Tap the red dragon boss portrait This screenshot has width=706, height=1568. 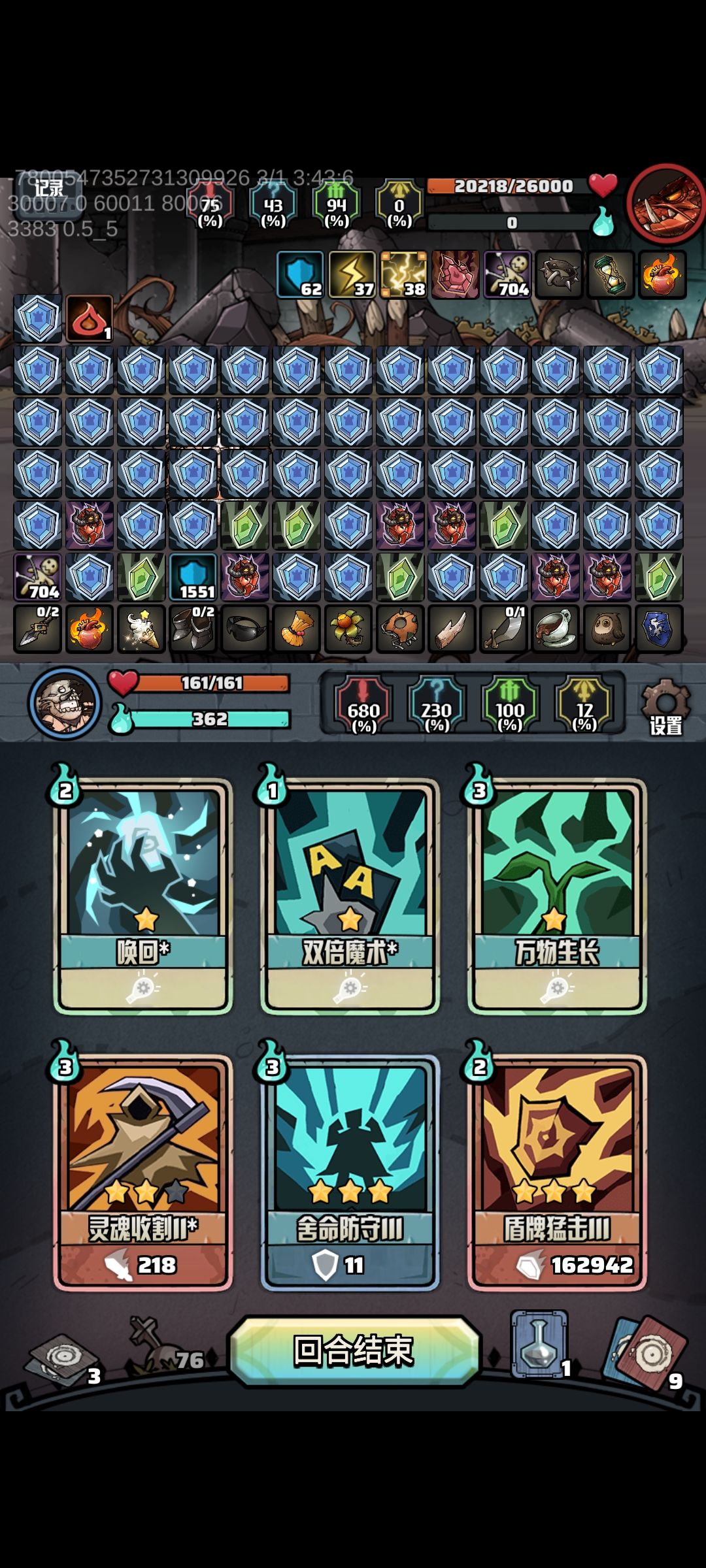coord(665,204)
